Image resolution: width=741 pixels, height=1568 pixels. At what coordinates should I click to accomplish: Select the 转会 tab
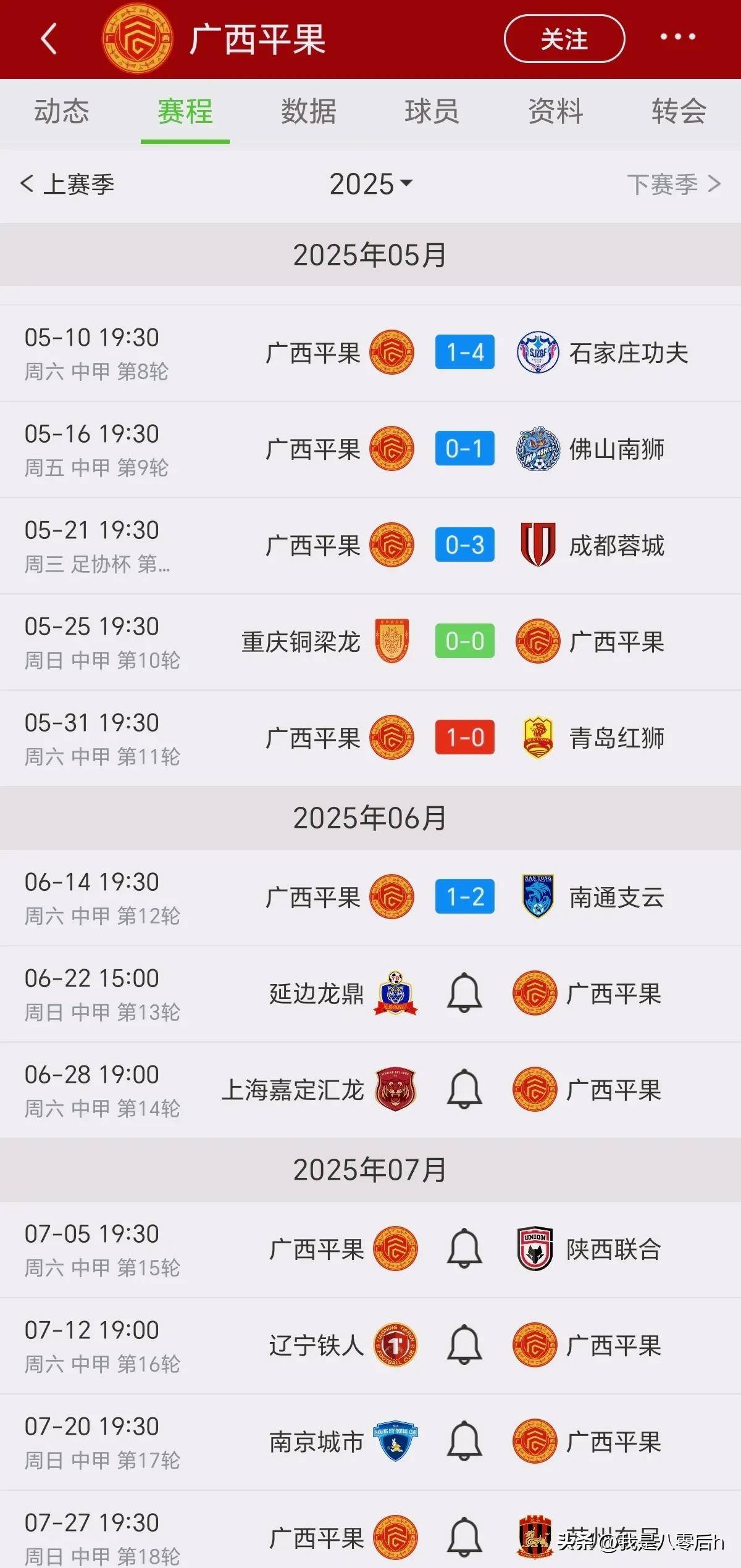coord(679,112)
